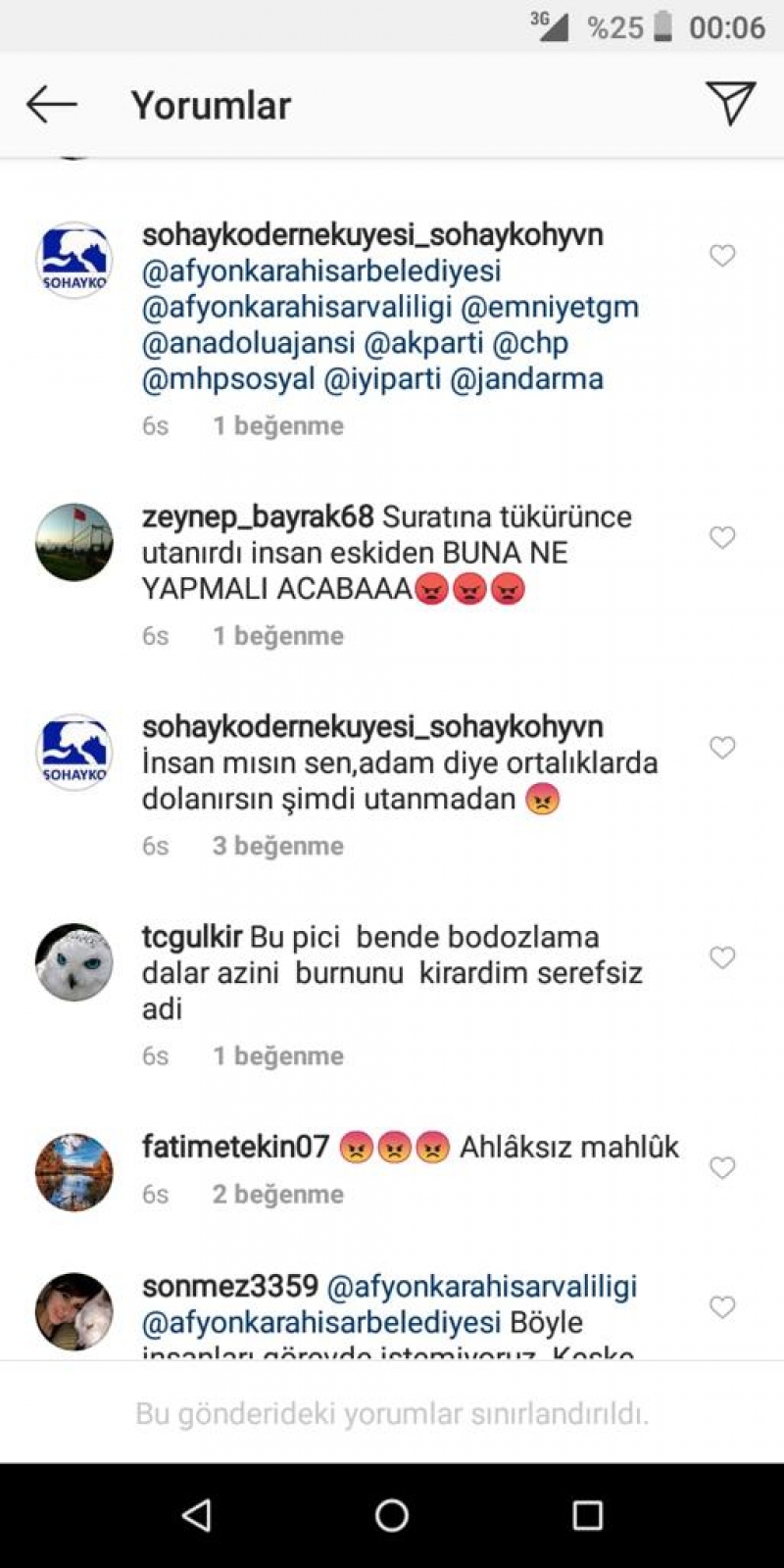
Task: Go back using the top arrow
Action: (51, 104)
